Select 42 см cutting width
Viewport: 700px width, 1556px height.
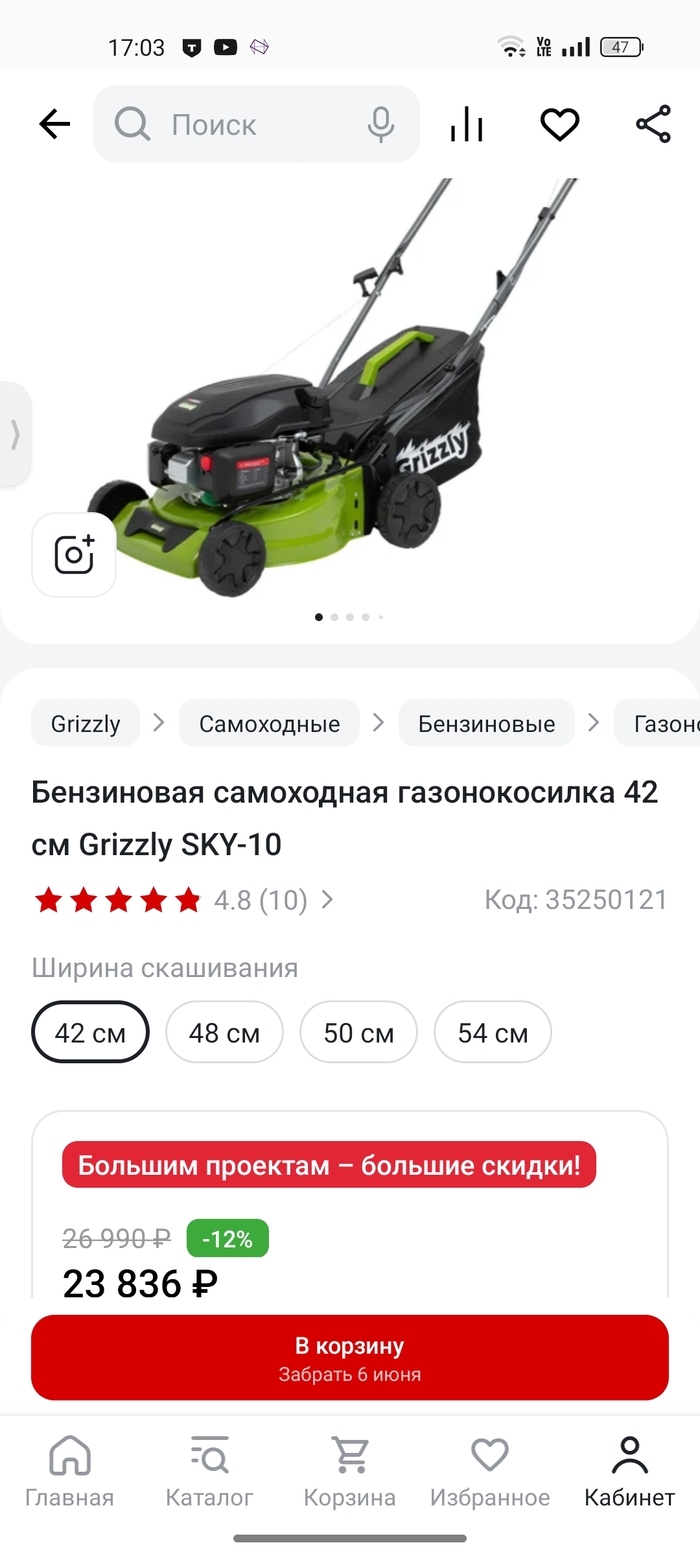(x=90, y=1032)
